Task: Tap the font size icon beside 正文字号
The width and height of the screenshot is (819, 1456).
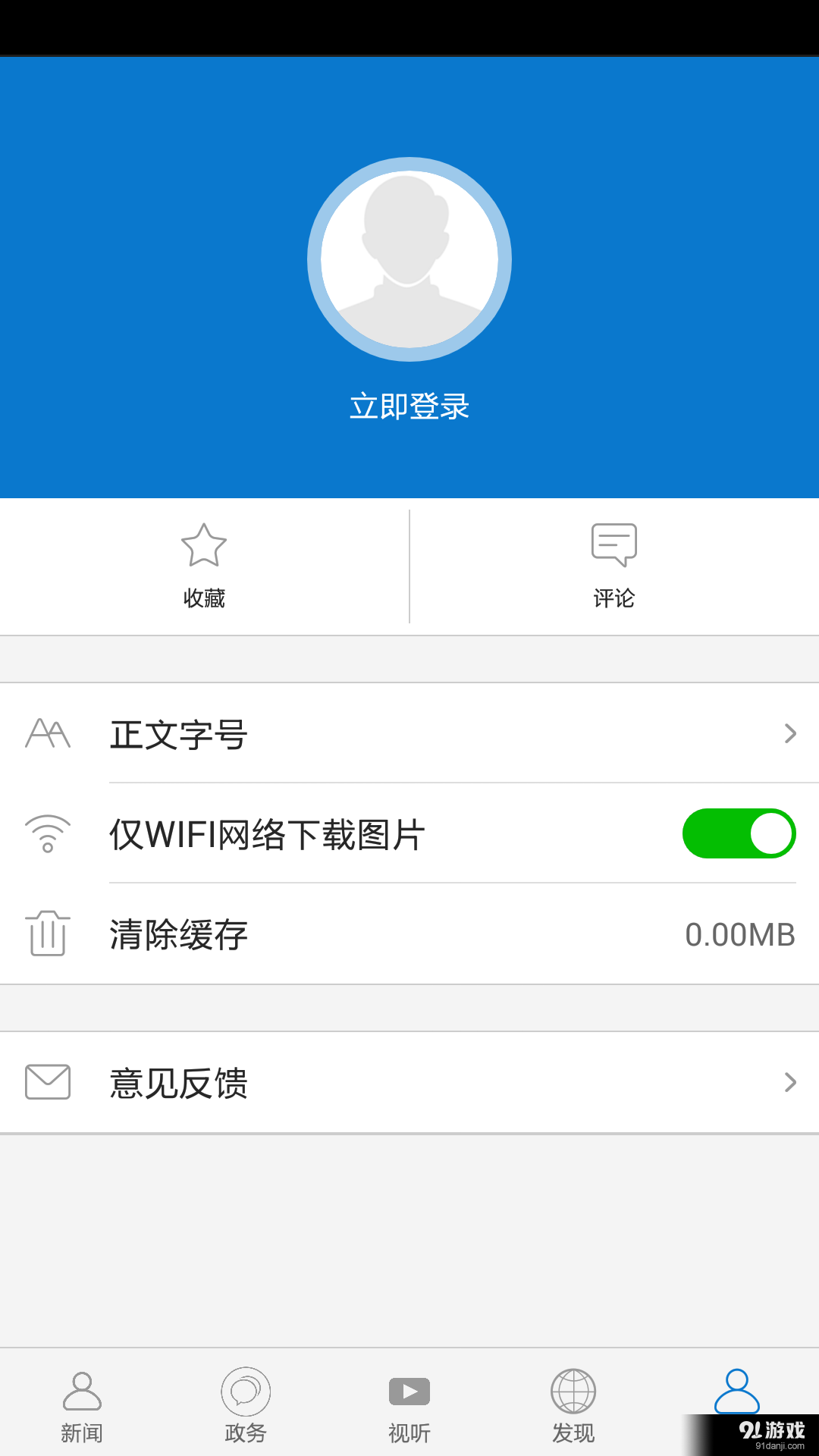Action: coord(49,732)
